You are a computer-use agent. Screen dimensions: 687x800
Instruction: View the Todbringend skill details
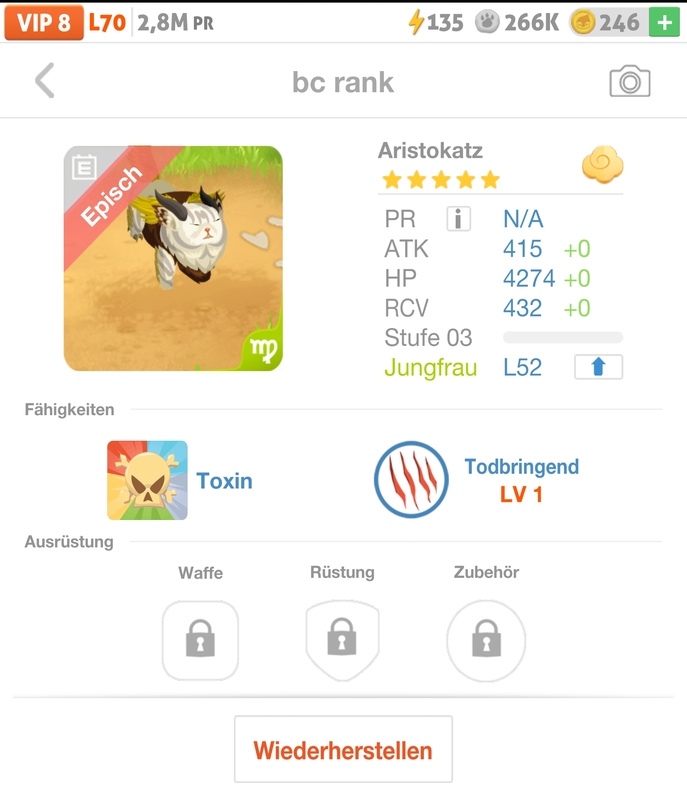(411, 481)
